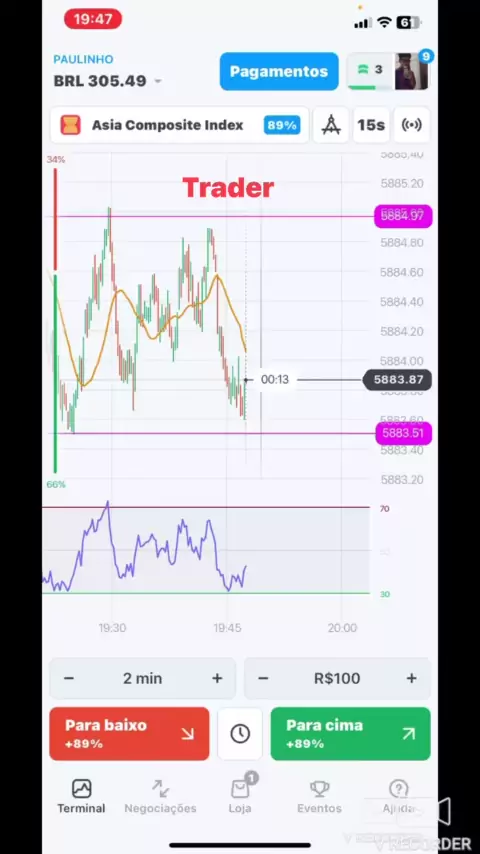The width and height of the screenshot is (480, 854).
Task: Change the 15s chart timeframe
Action: click(371, 125)
